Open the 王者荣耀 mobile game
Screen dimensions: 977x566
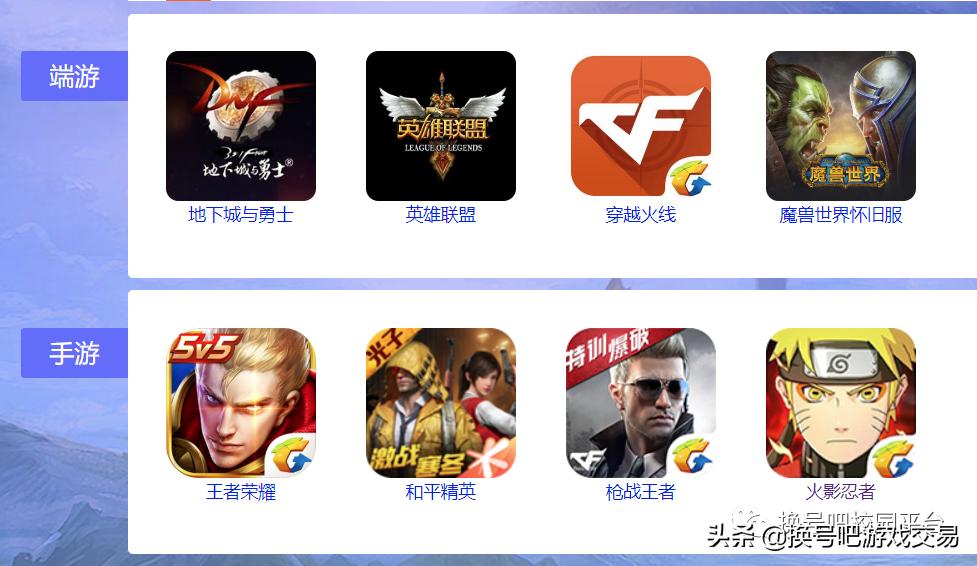tap(241, 403)
